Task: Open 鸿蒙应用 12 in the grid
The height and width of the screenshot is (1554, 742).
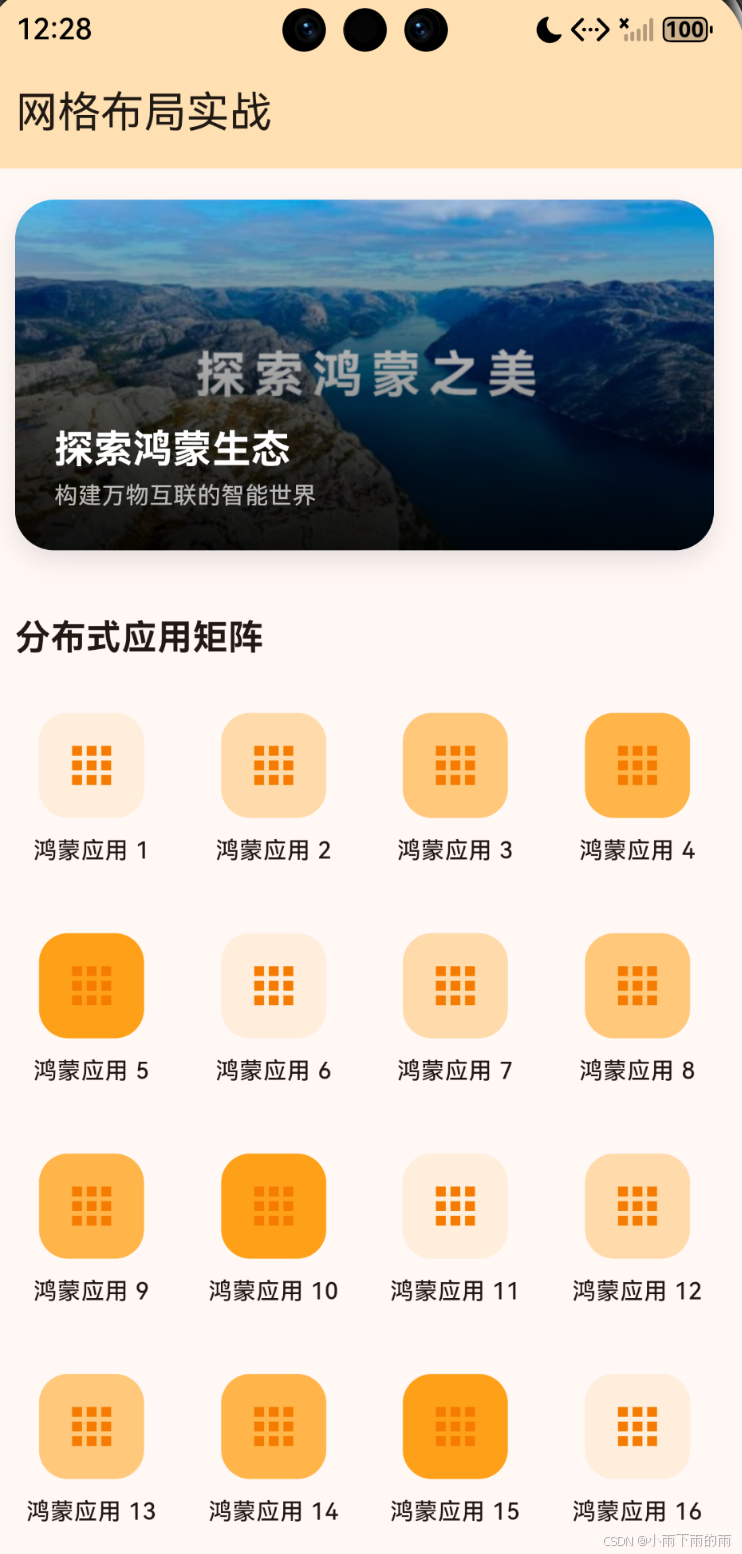Action: pyautogui.click(x=637, y=1206)
